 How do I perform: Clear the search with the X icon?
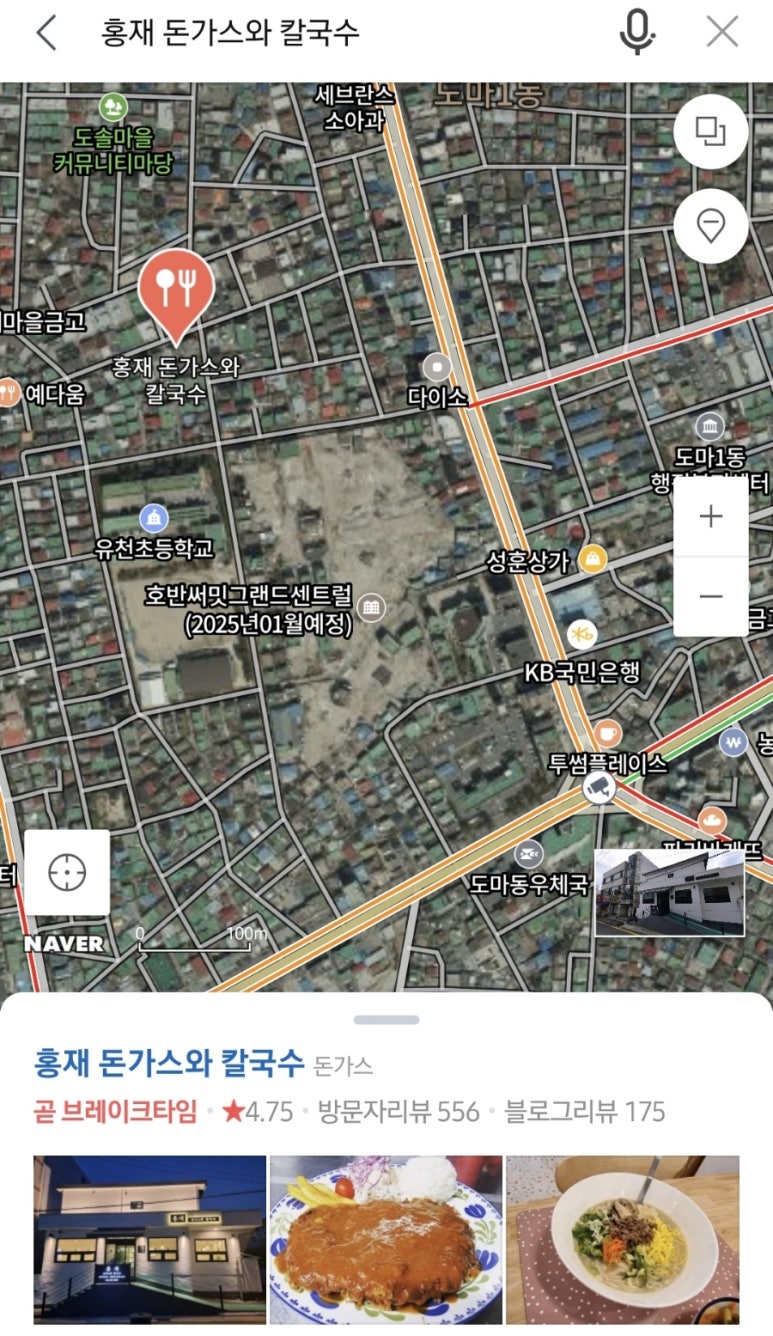pos(722,33)
